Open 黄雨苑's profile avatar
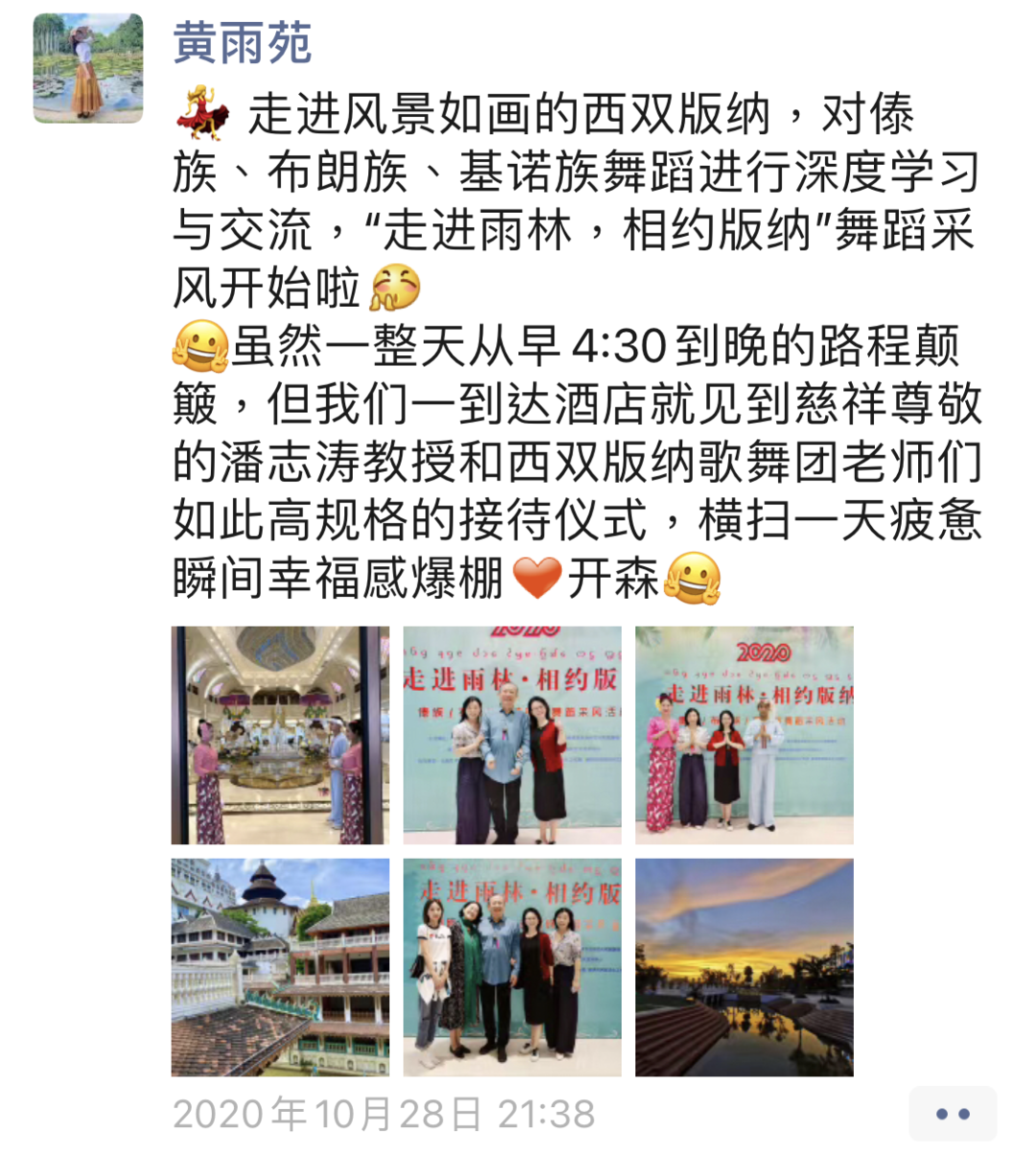Screen dimensions: 1036x1158 (88, 68)
